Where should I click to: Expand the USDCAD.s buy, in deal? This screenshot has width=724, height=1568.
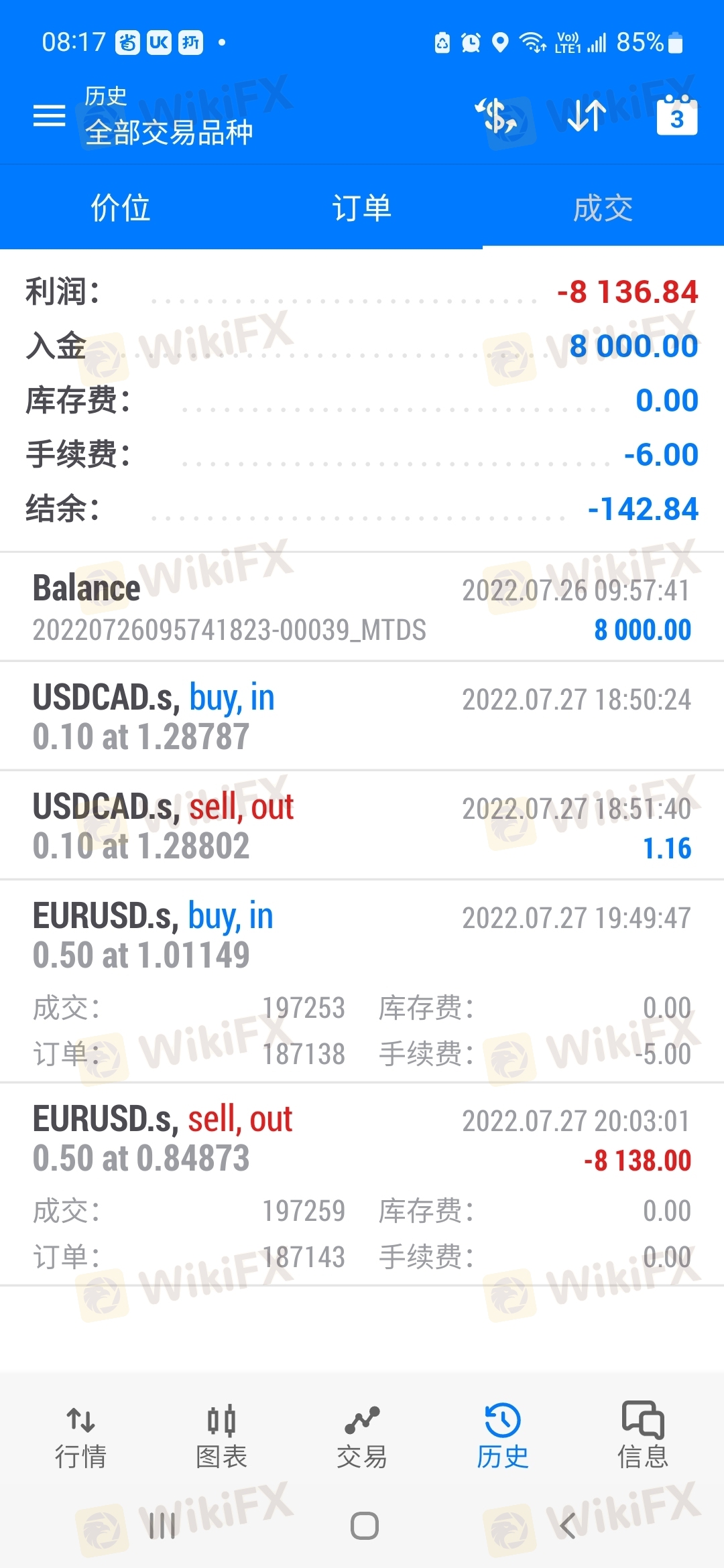tap(362, 716)
